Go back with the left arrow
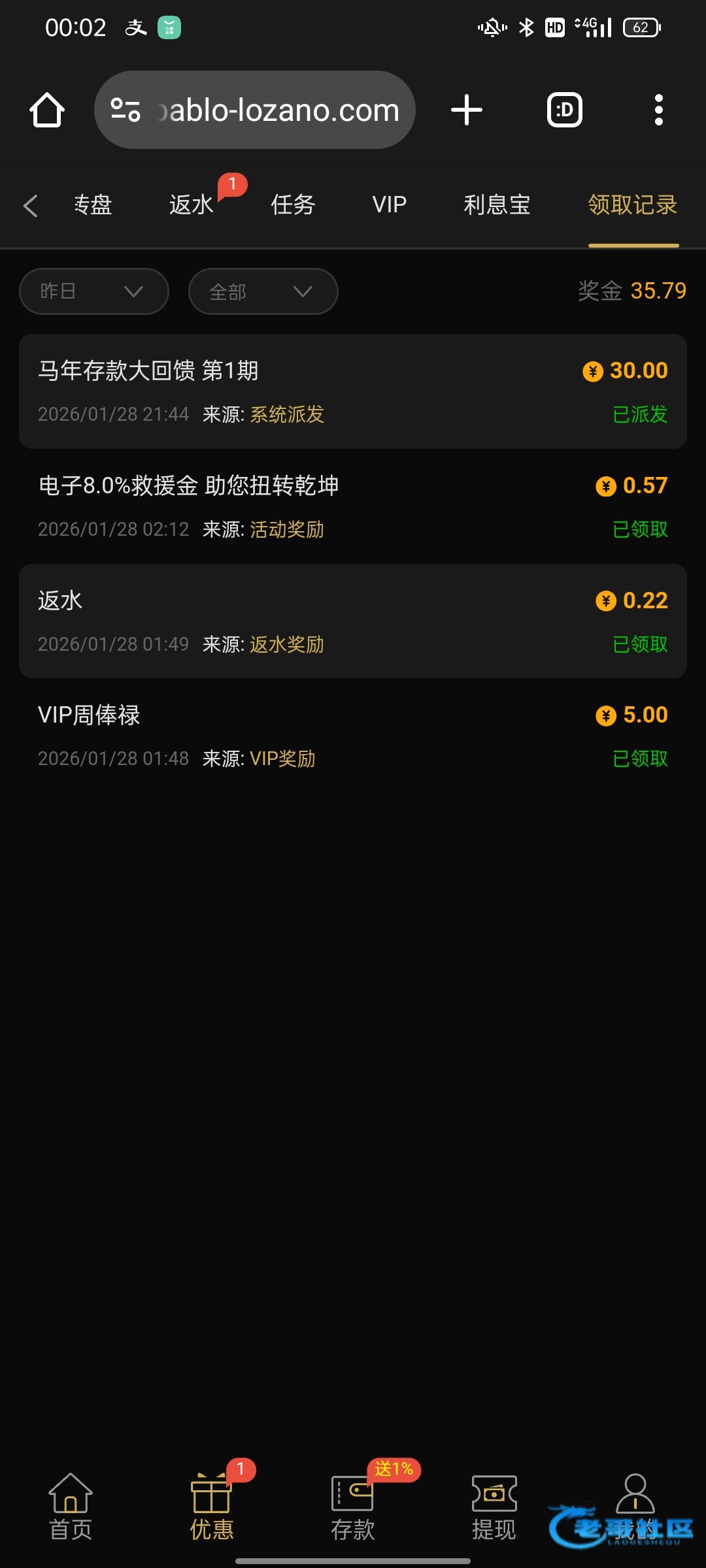 30,205
